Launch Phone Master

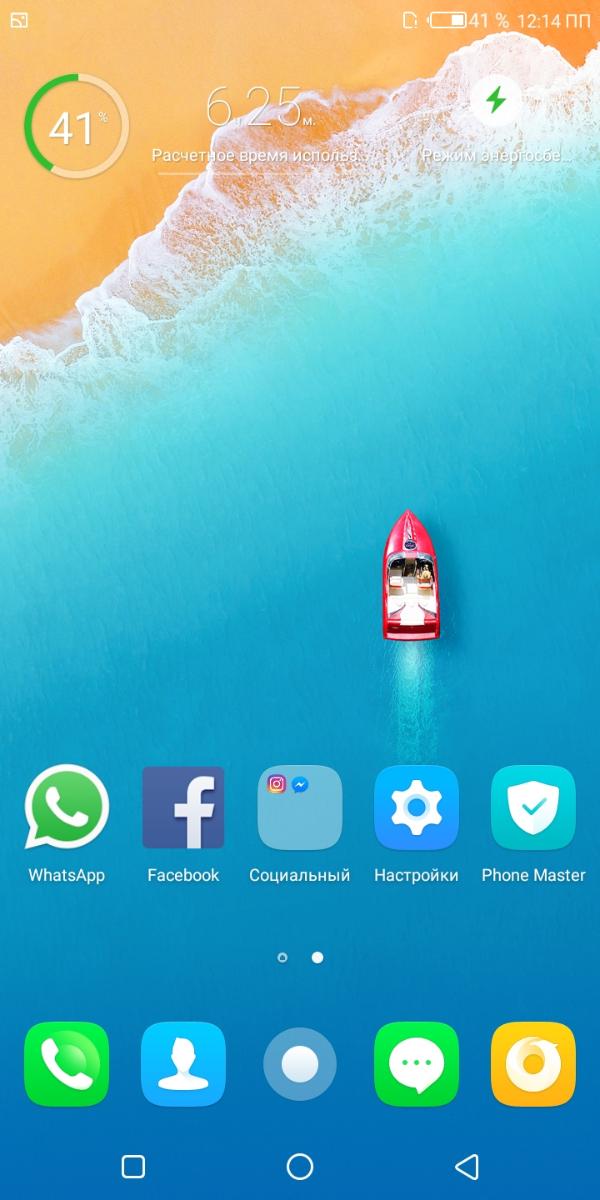[533, 808]
